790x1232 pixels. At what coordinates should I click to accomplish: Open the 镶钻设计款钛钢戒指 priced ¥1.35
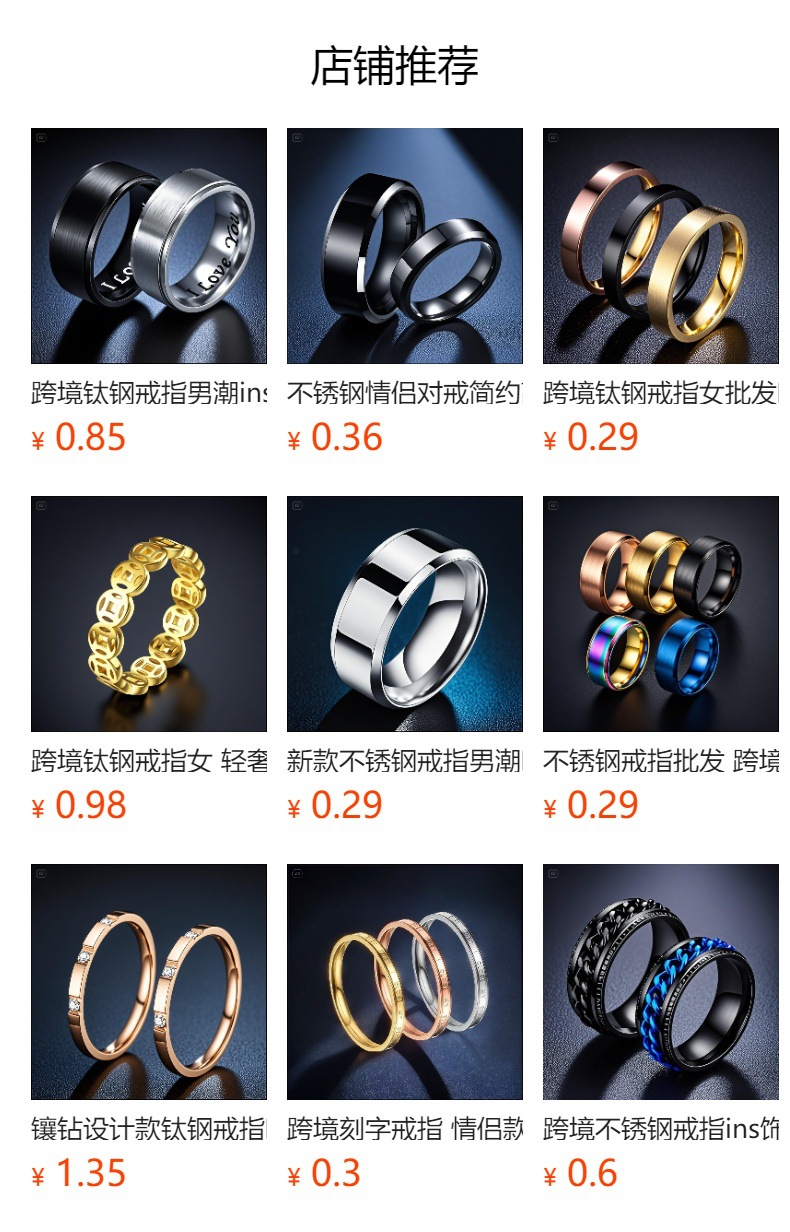pyautogui.click(x=149, y=982)
